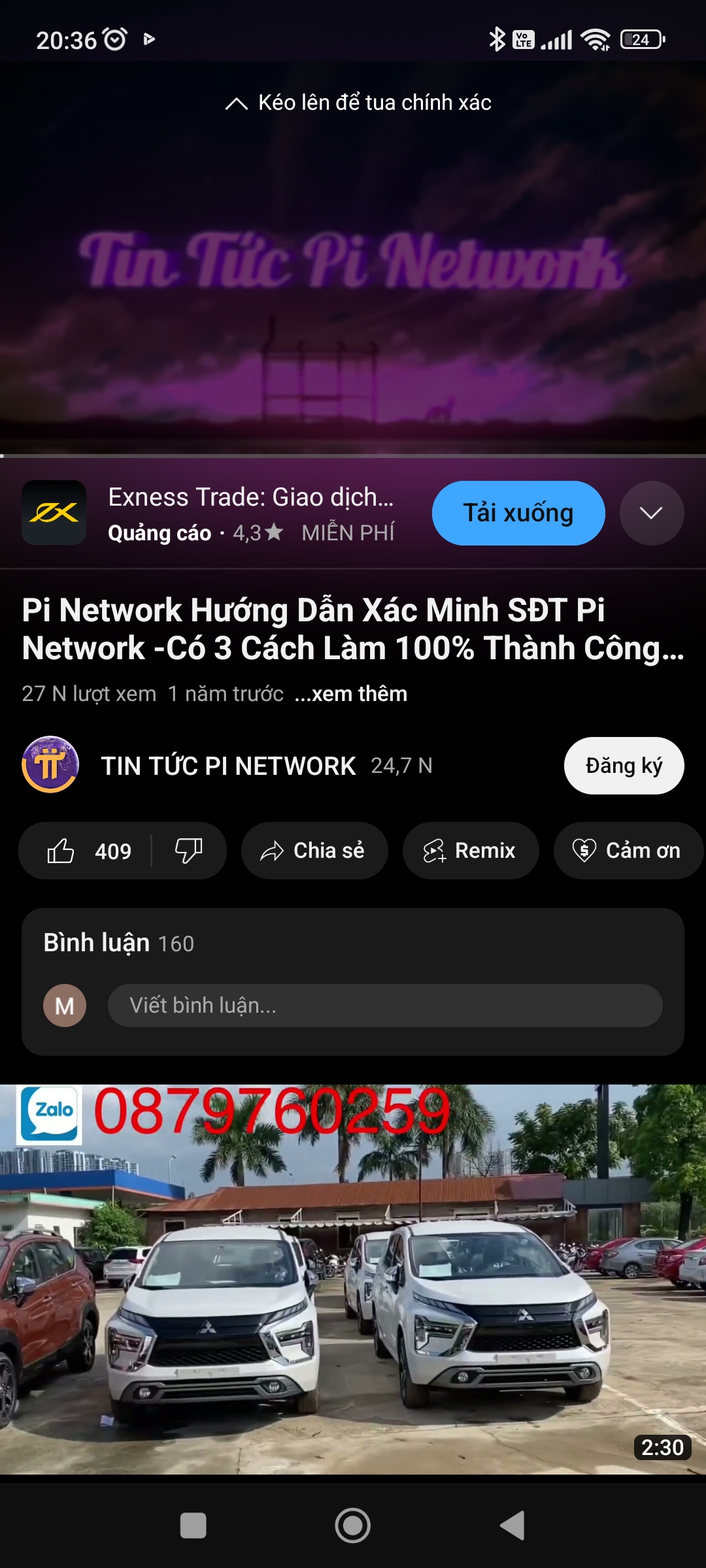Create a Remix of this video

tap(471, 851)
